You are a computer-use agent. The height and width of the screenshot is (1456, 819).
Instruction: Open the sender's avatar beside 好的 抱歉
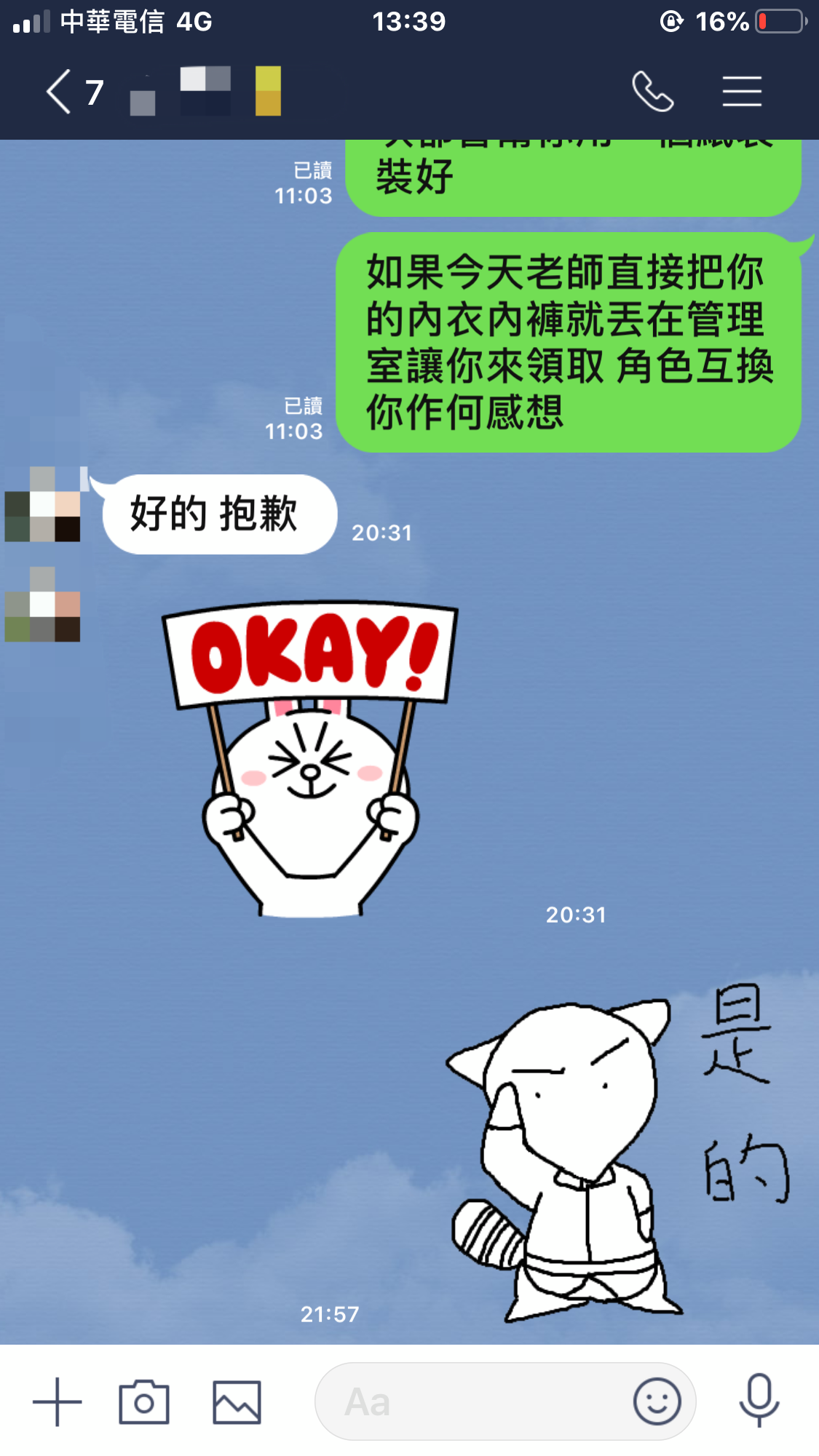42,504
